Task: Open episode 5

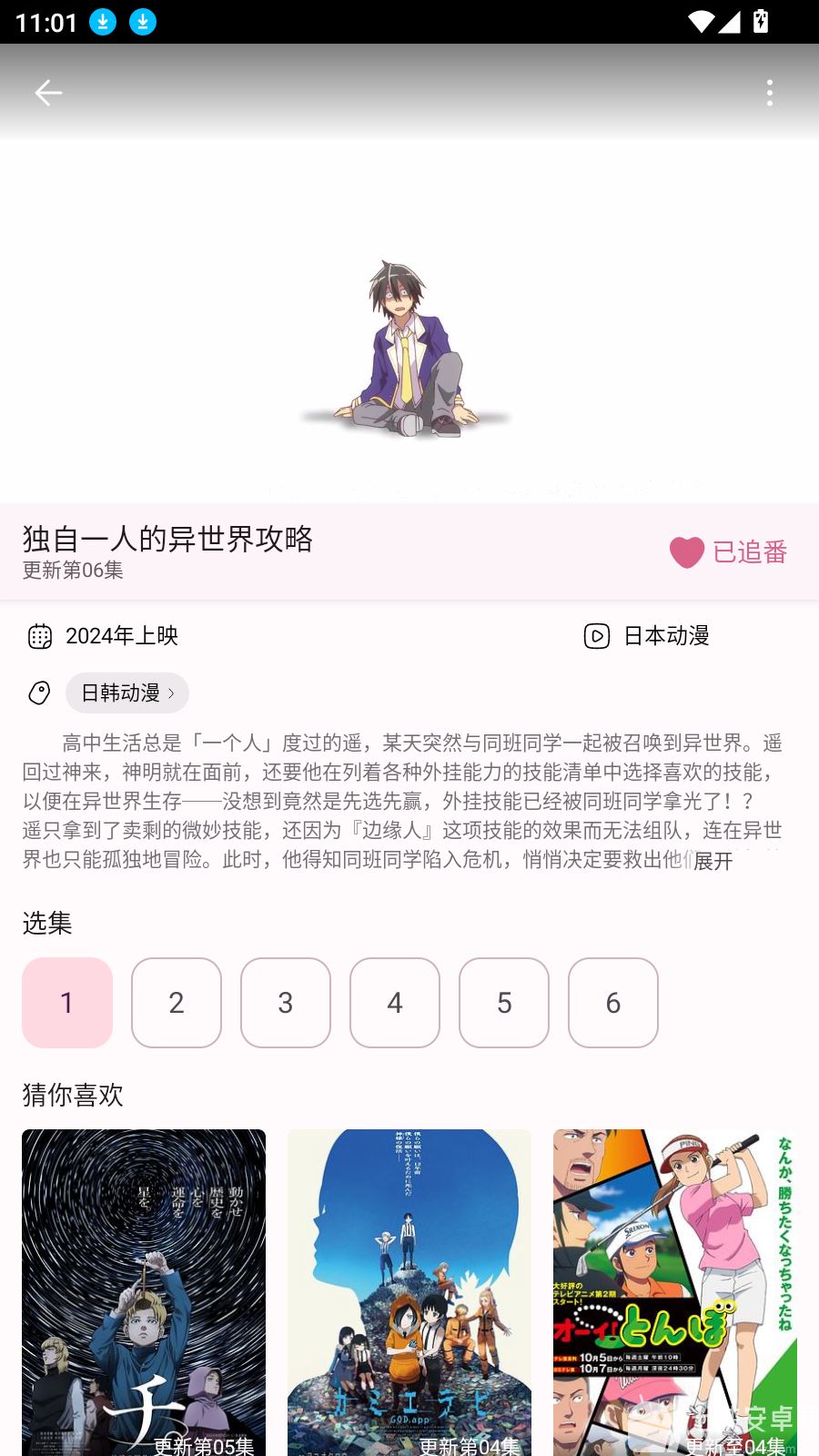Action: 504,1003
